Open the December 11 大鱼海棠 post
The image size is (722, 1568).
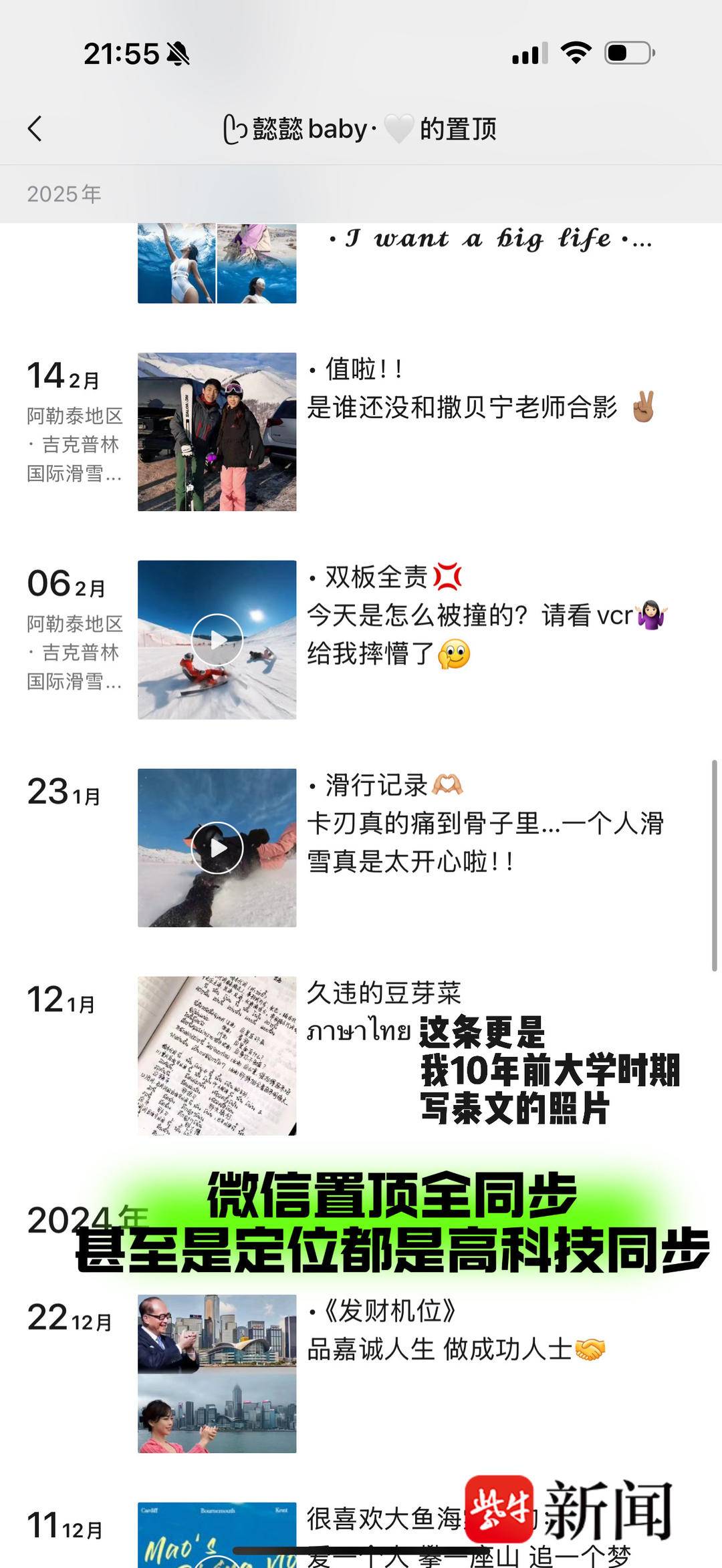[x=217, y=1533]
